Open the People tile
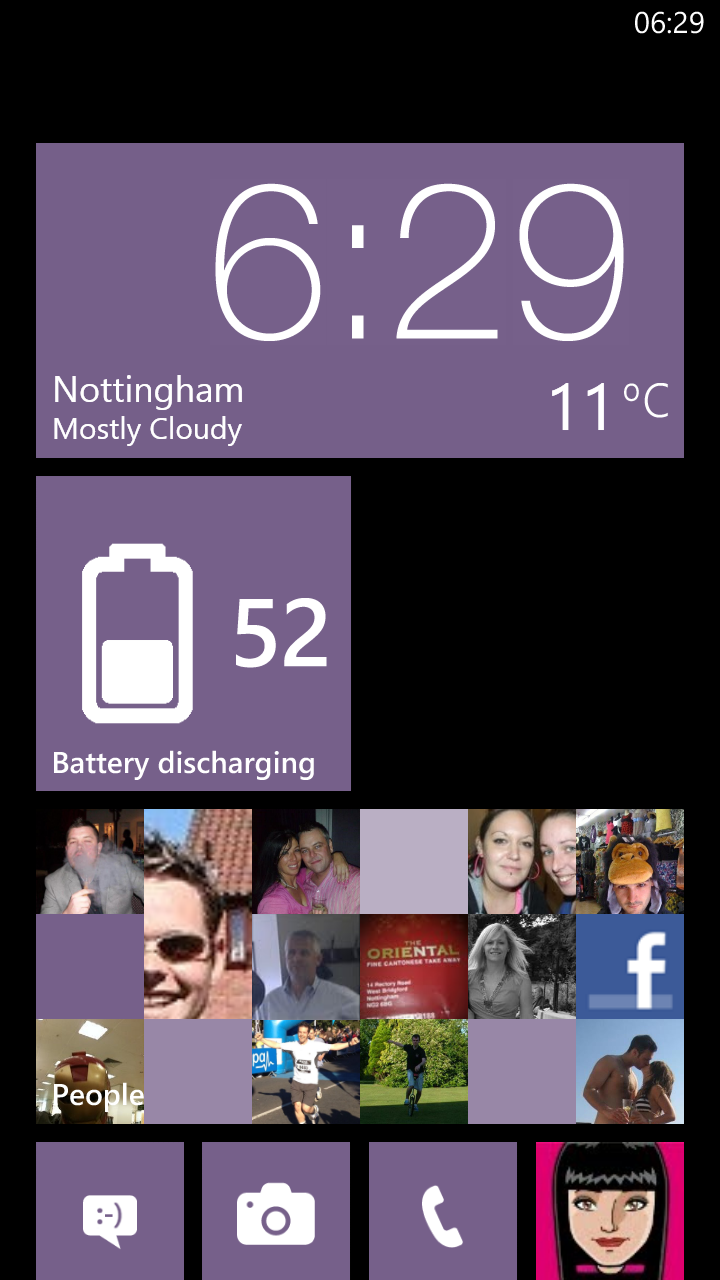 pos(360,966)
